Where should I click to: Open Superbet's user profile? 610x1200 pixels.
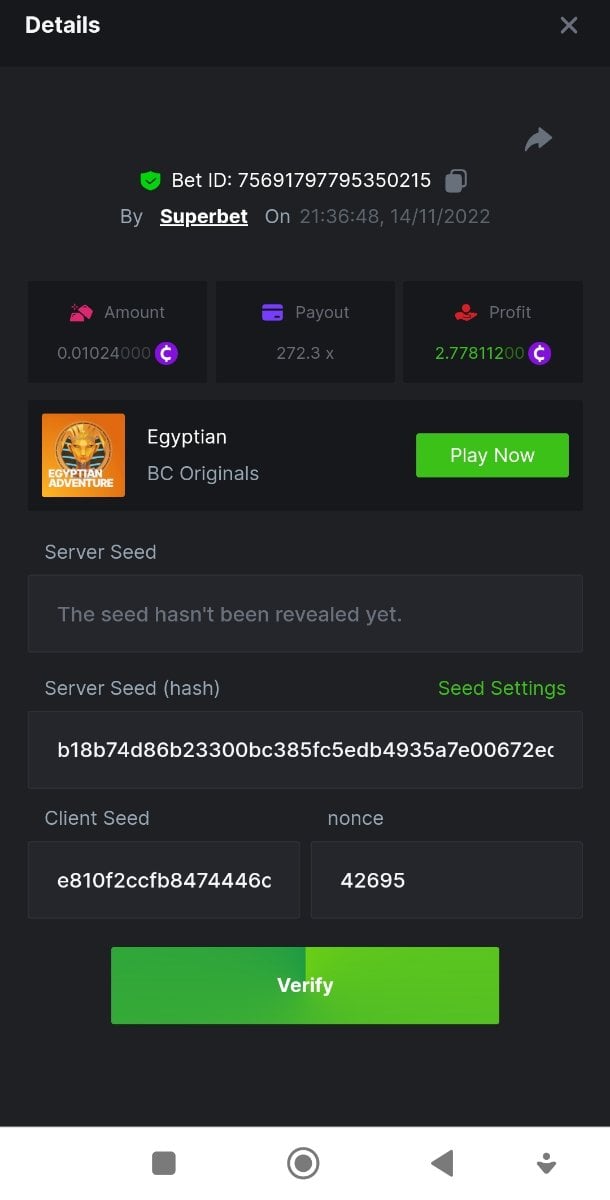click(204, 216)
